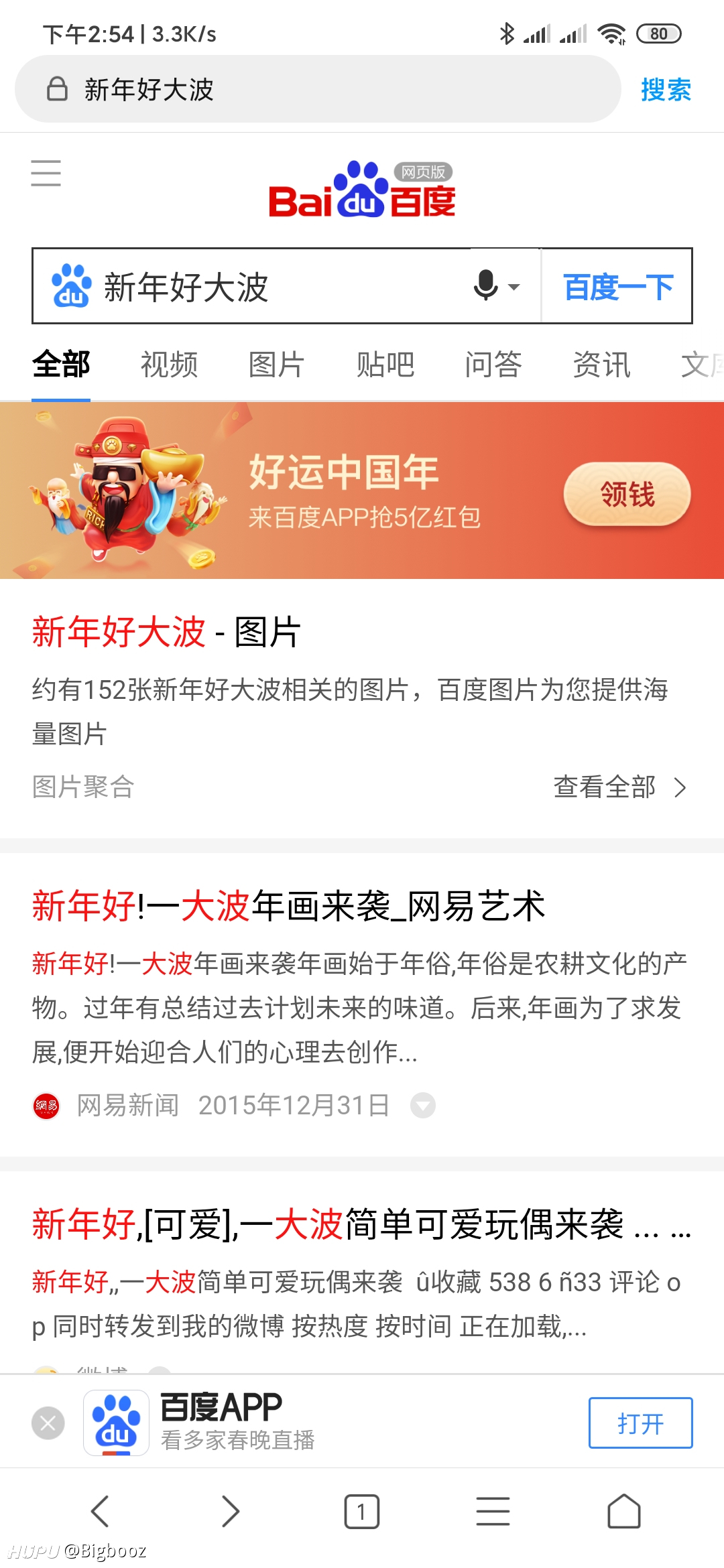
Task: Tap the browser address bar
Action: point(318,89)
